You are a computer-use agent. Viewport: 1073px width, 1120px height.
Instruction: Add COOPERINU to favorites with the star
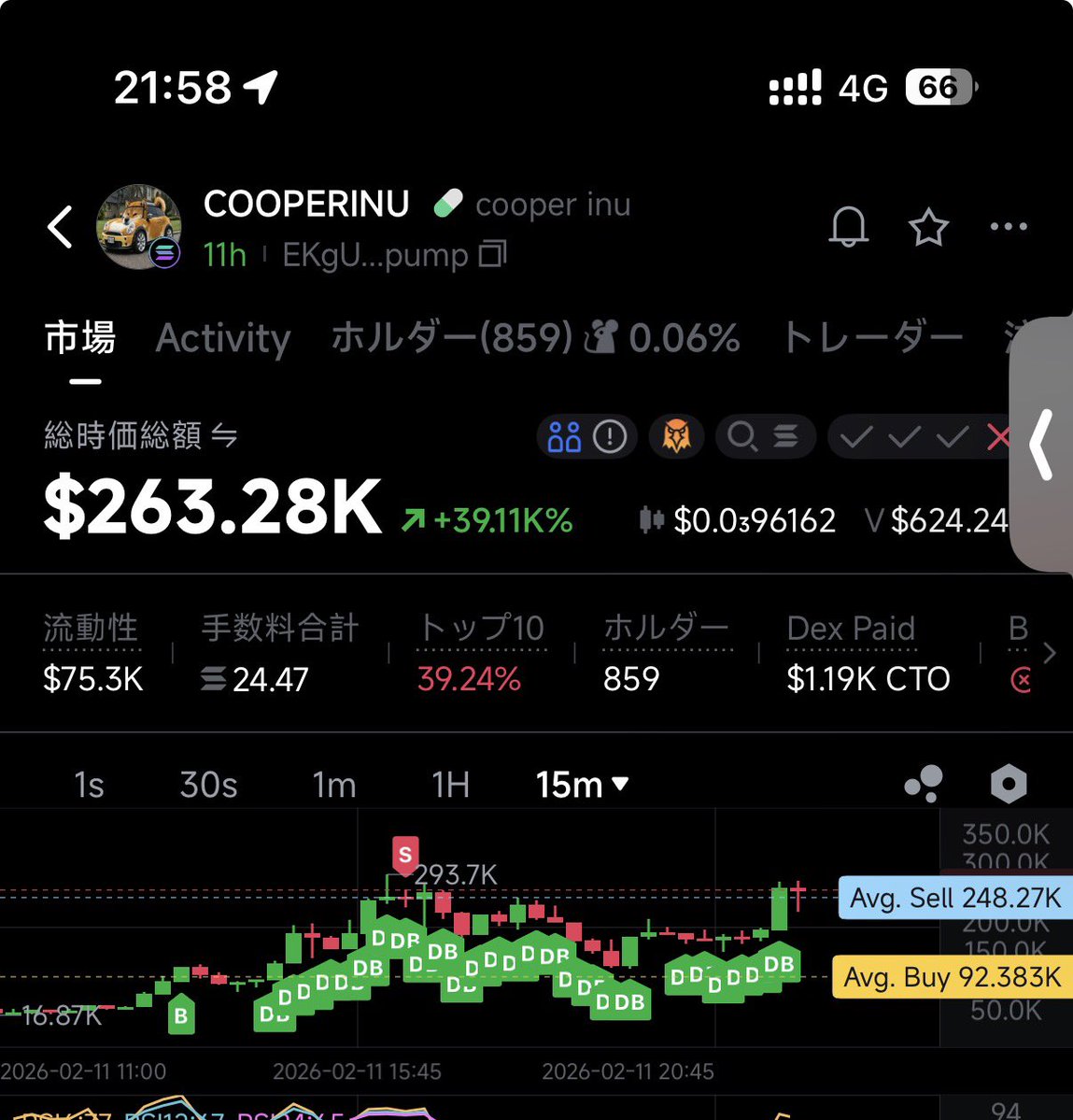click(928, 227)
